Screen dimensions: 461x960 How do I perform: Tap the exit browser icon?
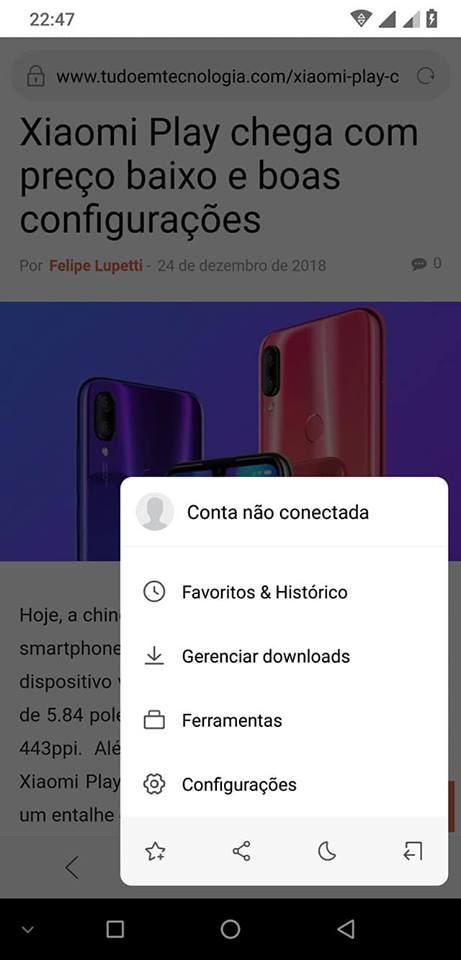tap(413, 851)
